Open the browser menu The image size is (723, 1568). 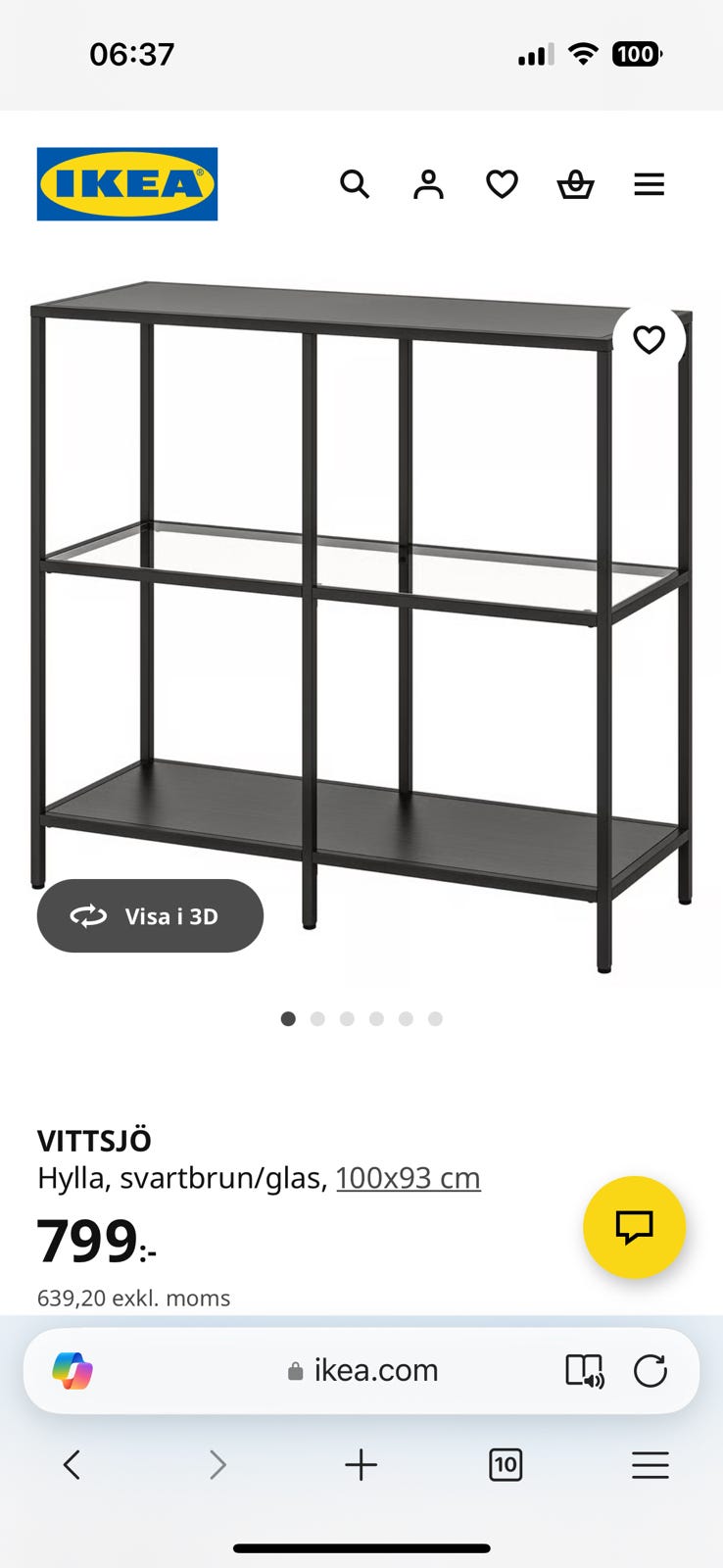pyautogui.click(x=650, y=1465)
